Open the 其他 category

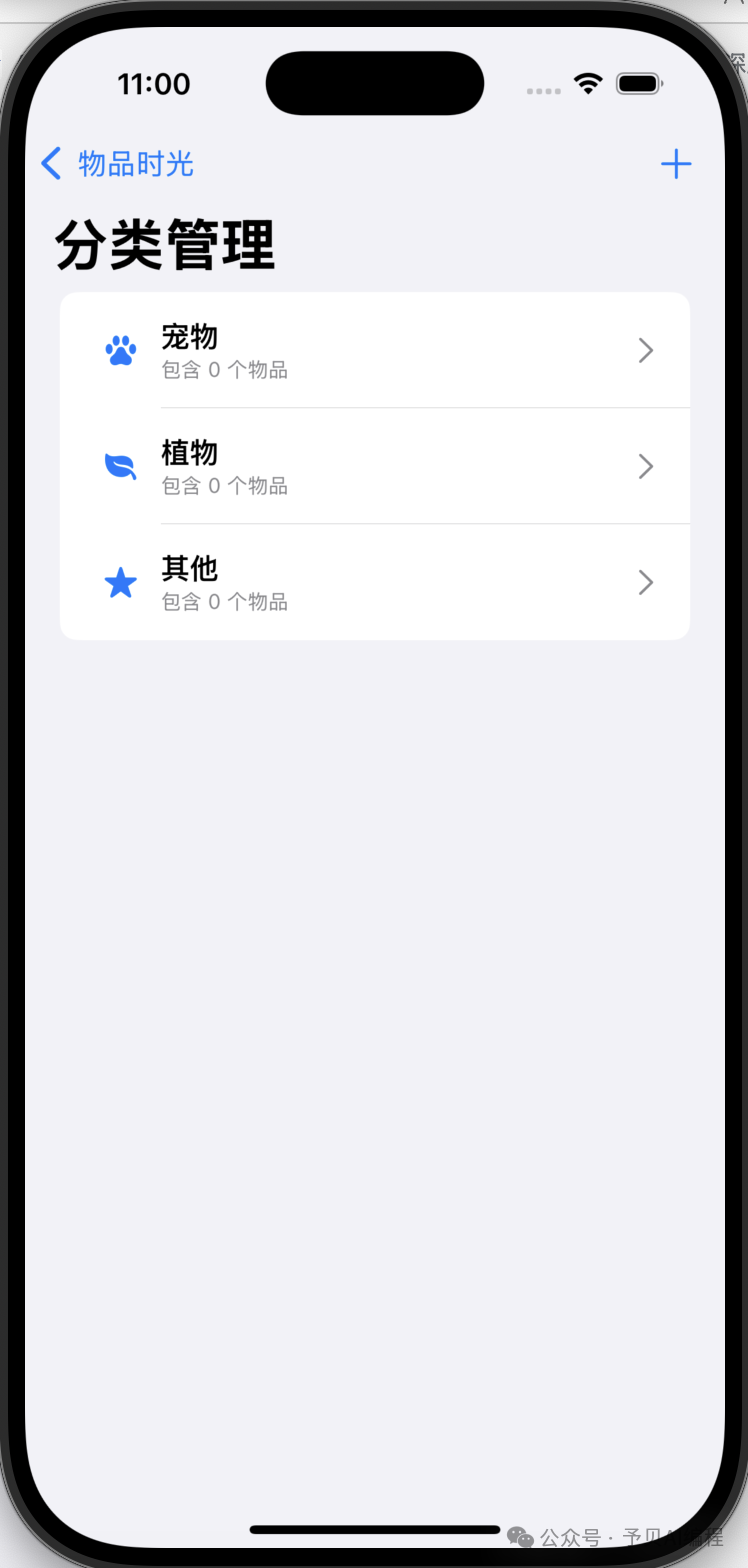[374, 582]
